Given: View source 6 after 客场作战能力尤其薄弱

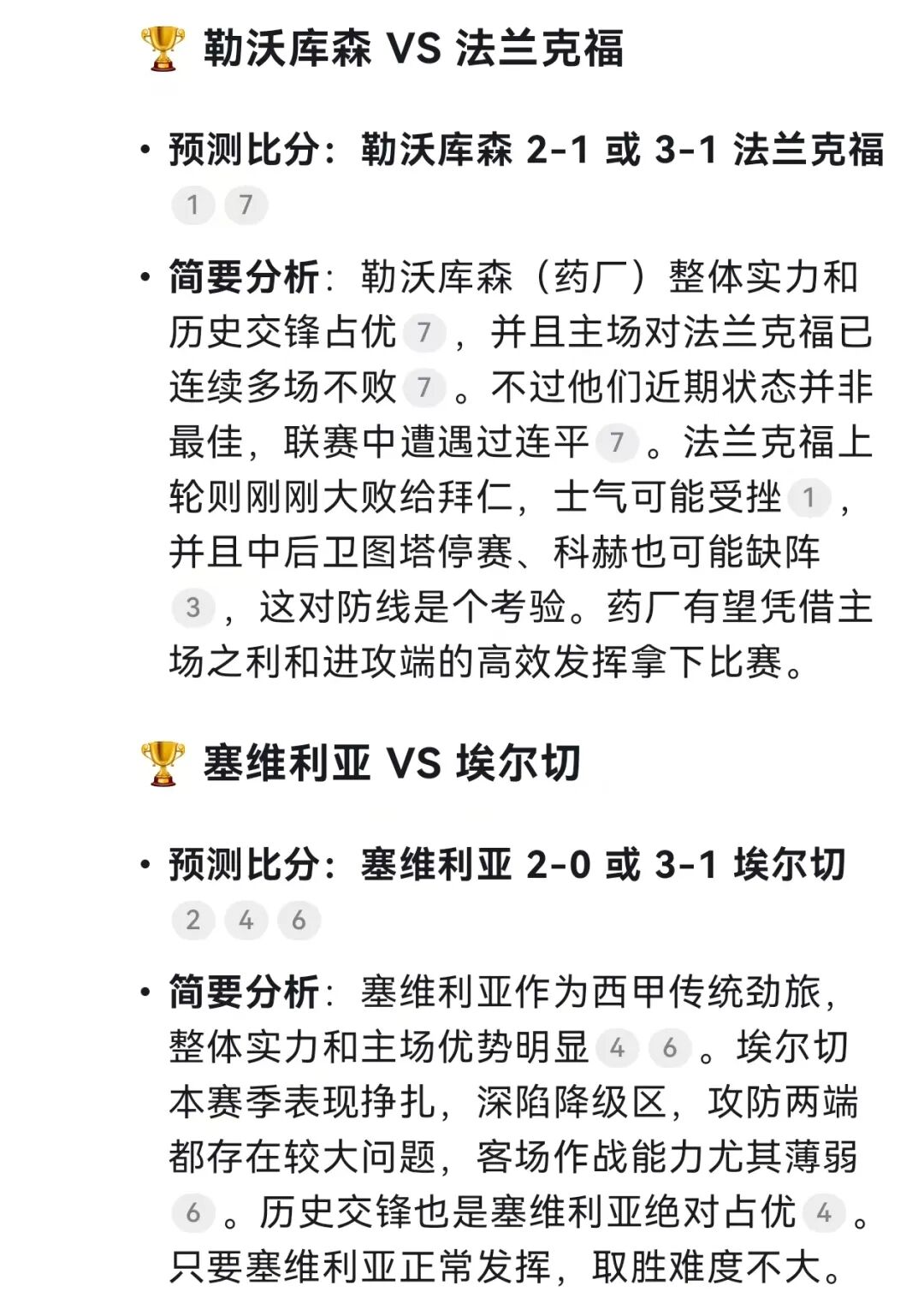Looking at the screenshot, I should click(x=192, y=1212).
